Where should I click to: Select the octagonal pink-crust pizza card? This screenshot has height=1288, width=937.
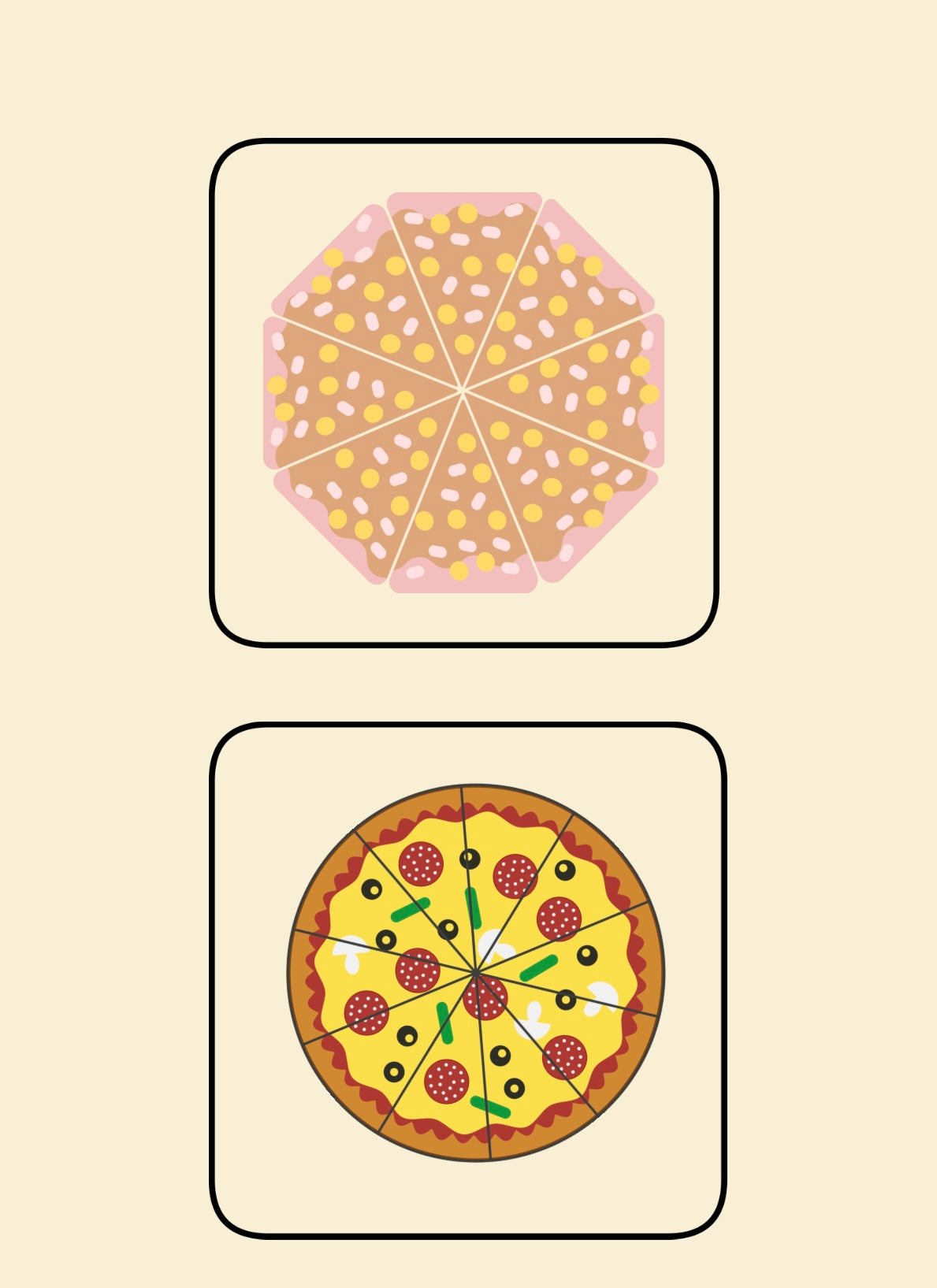pos(464,392)
